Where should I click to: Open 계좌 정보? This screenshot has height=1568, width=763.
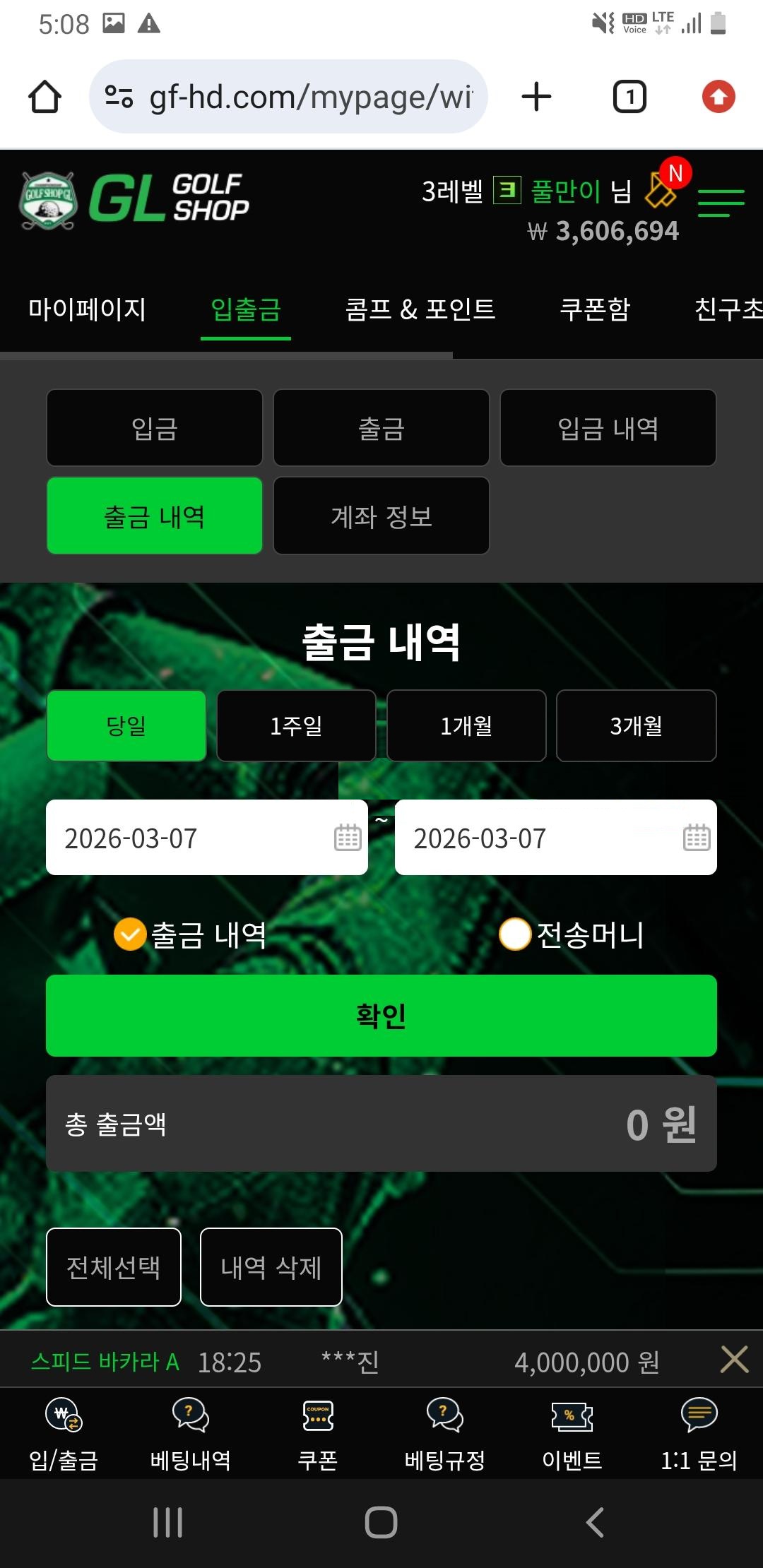tap(381, 516)
